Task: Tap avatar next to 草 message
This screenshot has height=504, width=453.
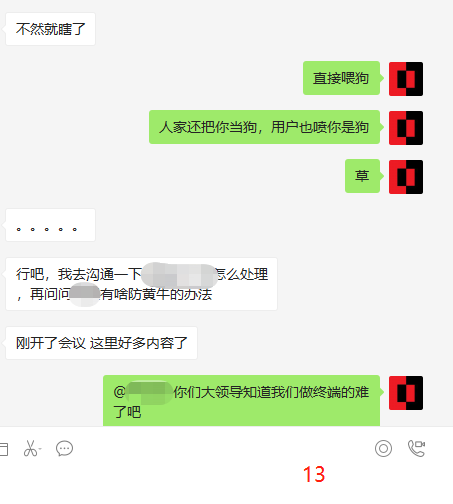Action: click(406, 177)
